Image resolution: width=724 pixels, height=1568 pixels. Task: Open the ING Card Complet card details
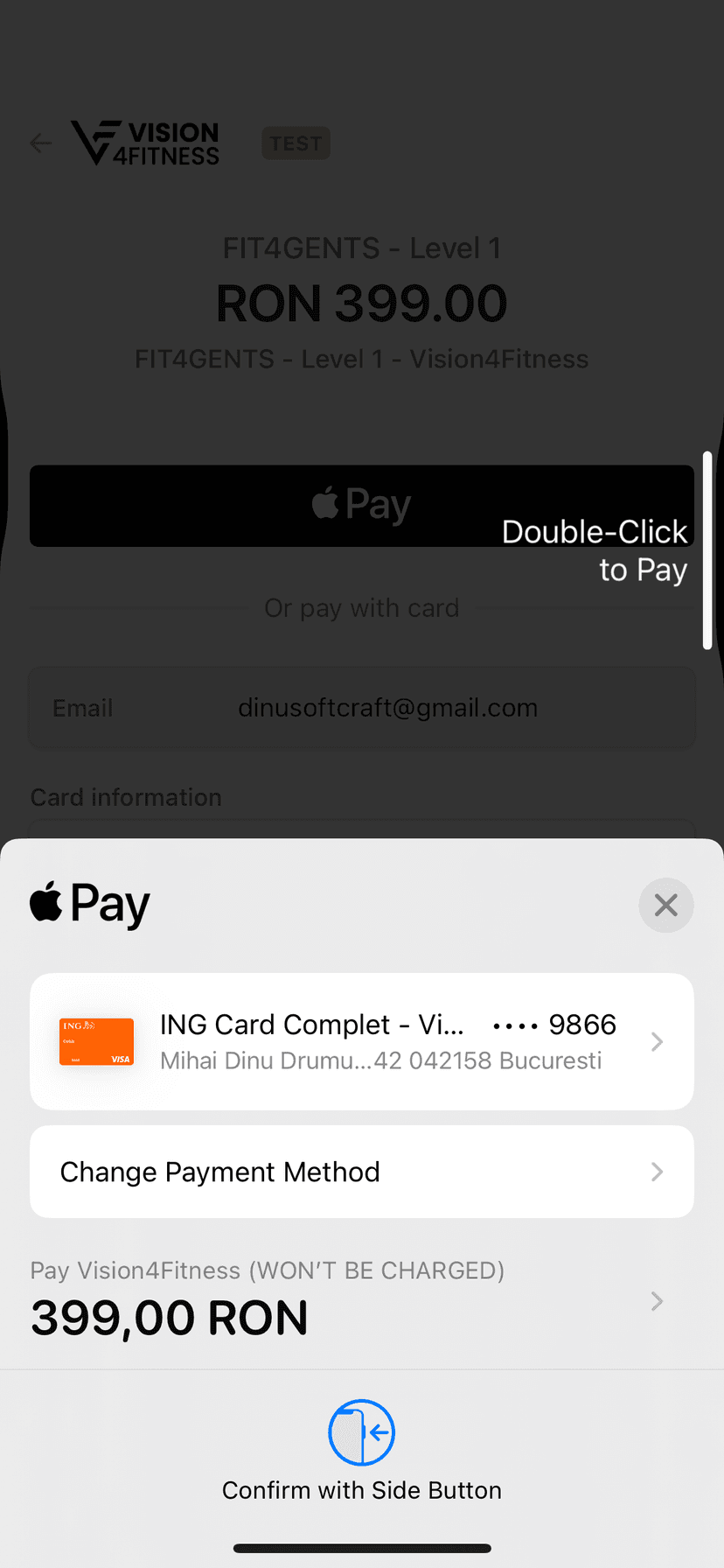[362, 1041]
